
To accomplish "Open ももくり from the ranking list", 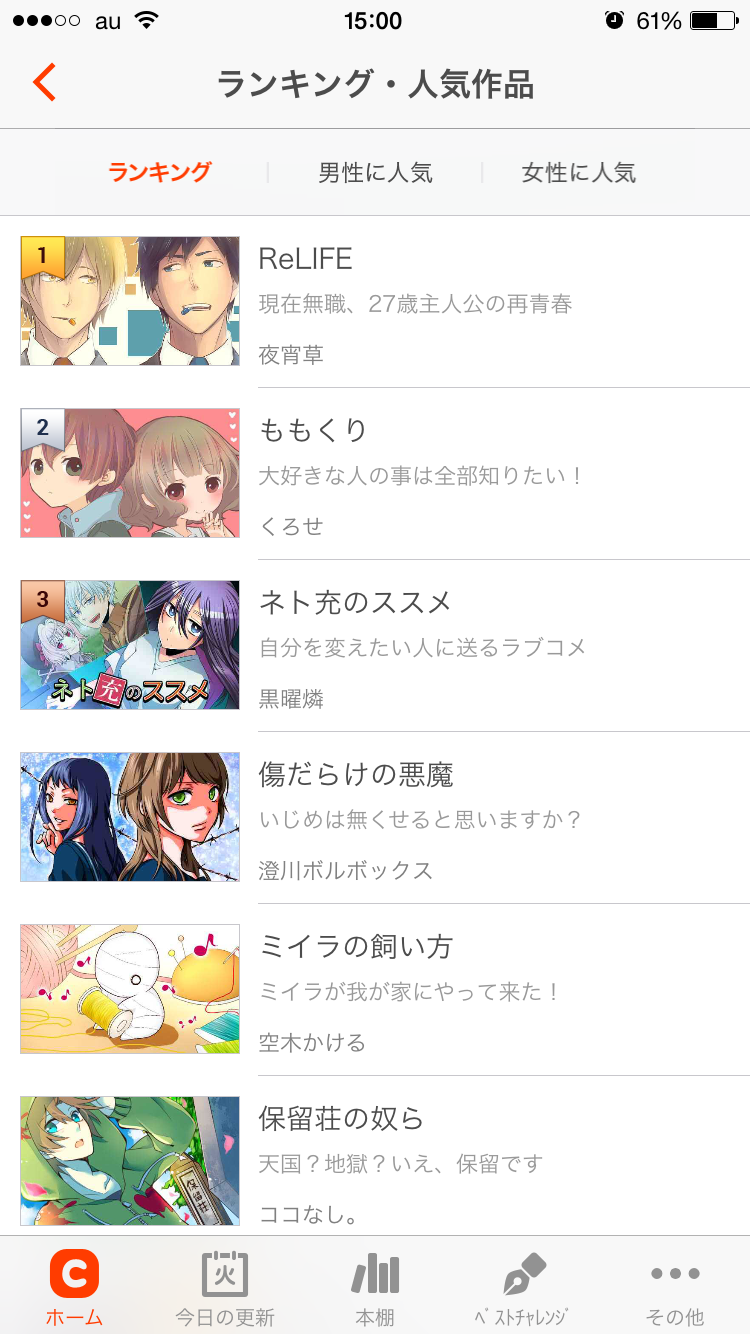I will pyautogui.click(x=375, y=474).
